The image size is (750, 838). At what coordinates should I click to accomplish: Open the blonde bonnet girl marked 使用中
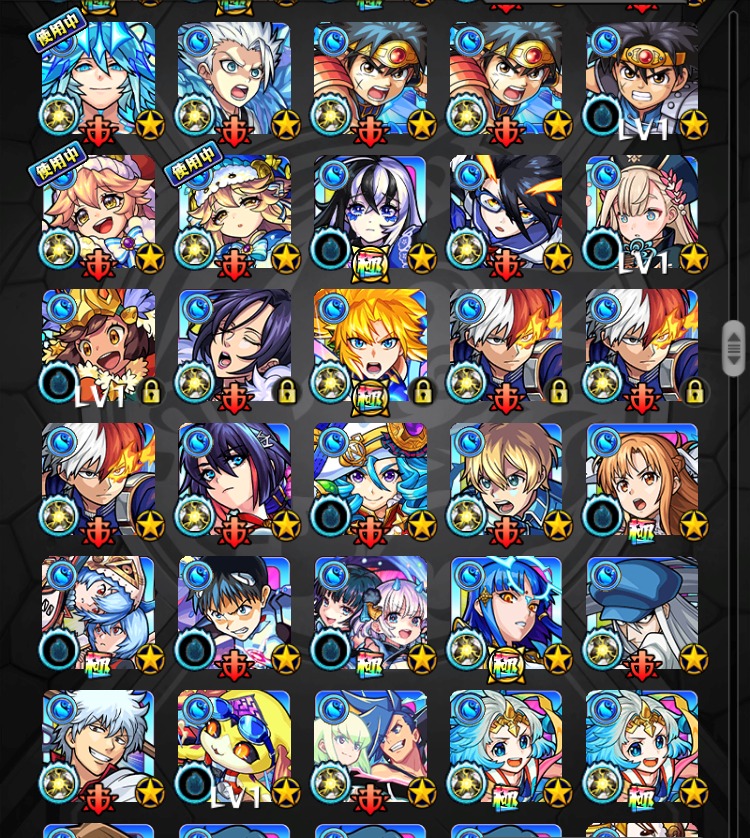[x=234, y=212]
